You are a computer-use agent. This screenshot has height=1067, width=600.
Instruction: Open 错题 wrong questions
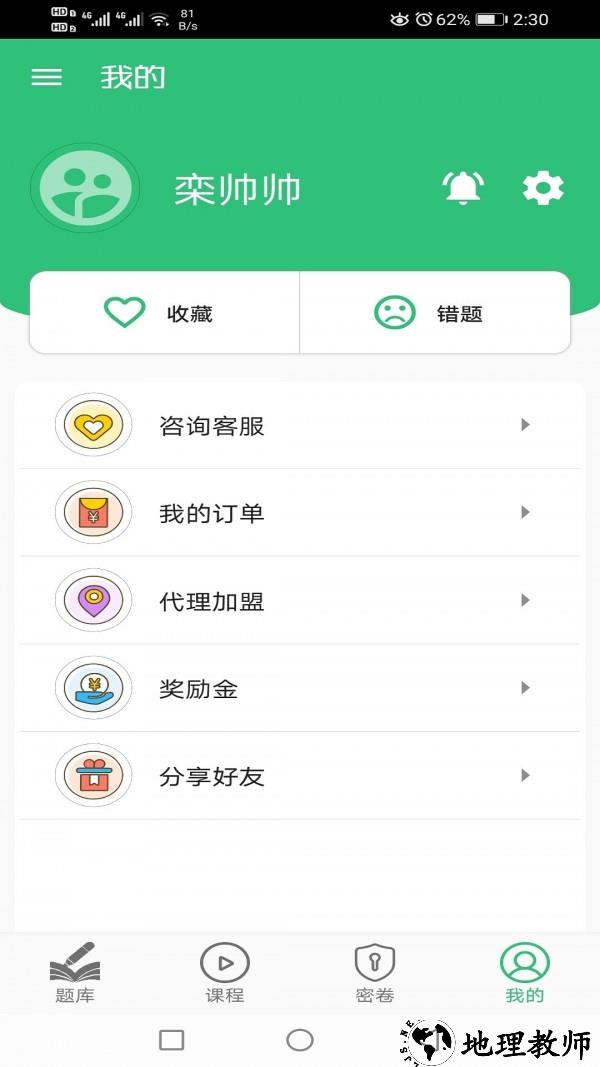435,313
